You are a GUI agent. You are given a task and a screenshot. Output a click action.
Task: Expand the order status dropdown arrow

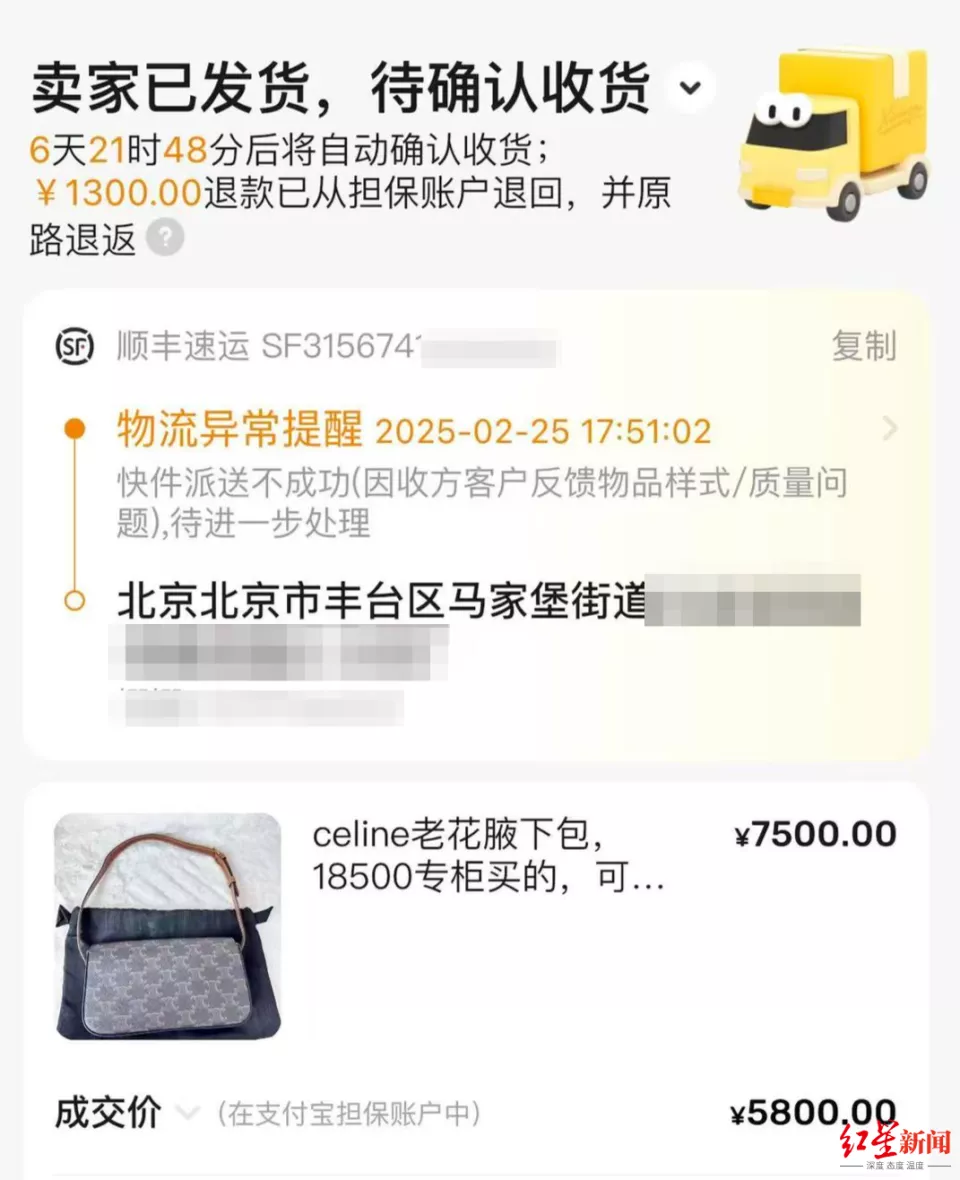point(691,88)
